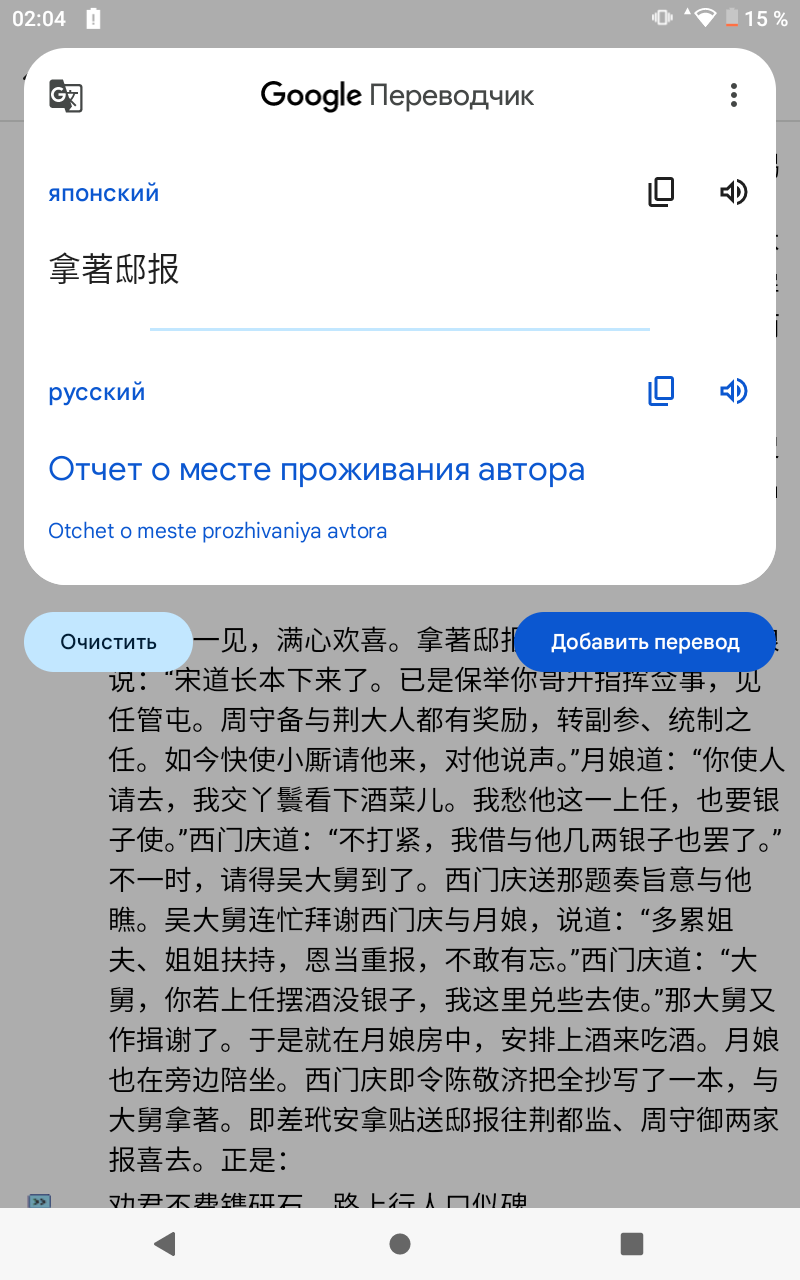Open the Google Translate app icon

click(x=66, y=96)
